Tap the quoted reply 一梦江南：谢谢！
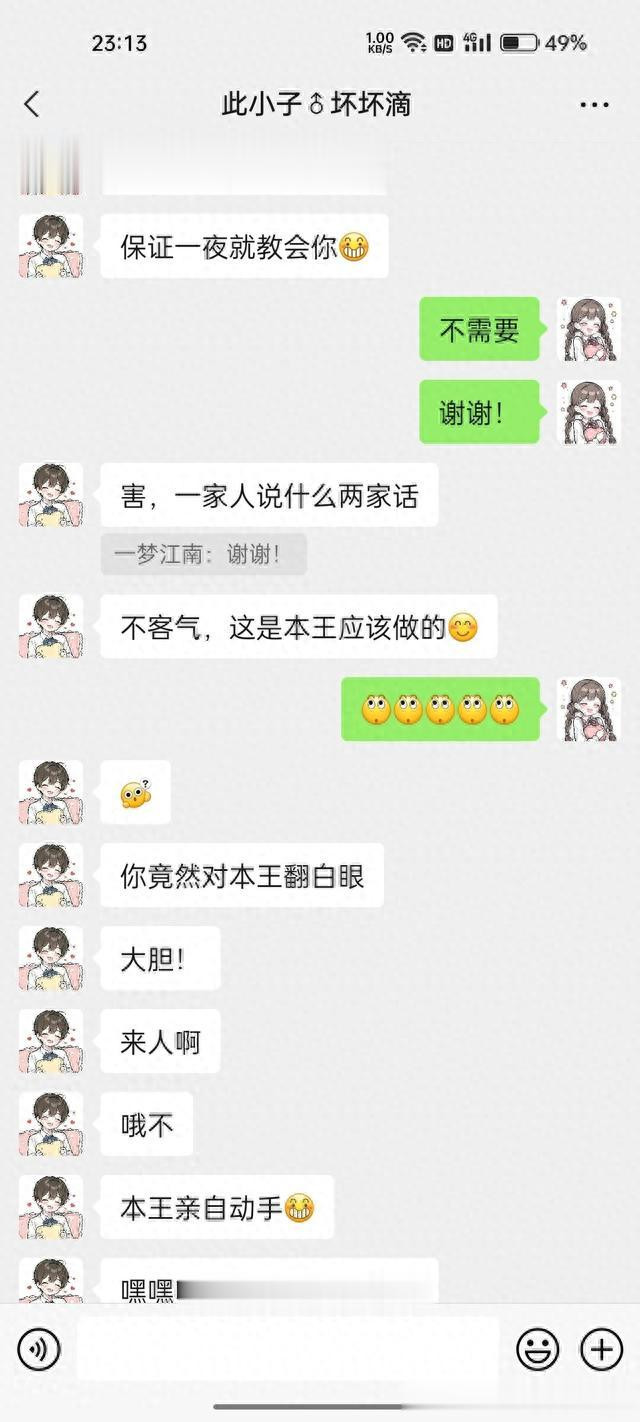This screenshot has width=640, height=1422. coord(203,554)
